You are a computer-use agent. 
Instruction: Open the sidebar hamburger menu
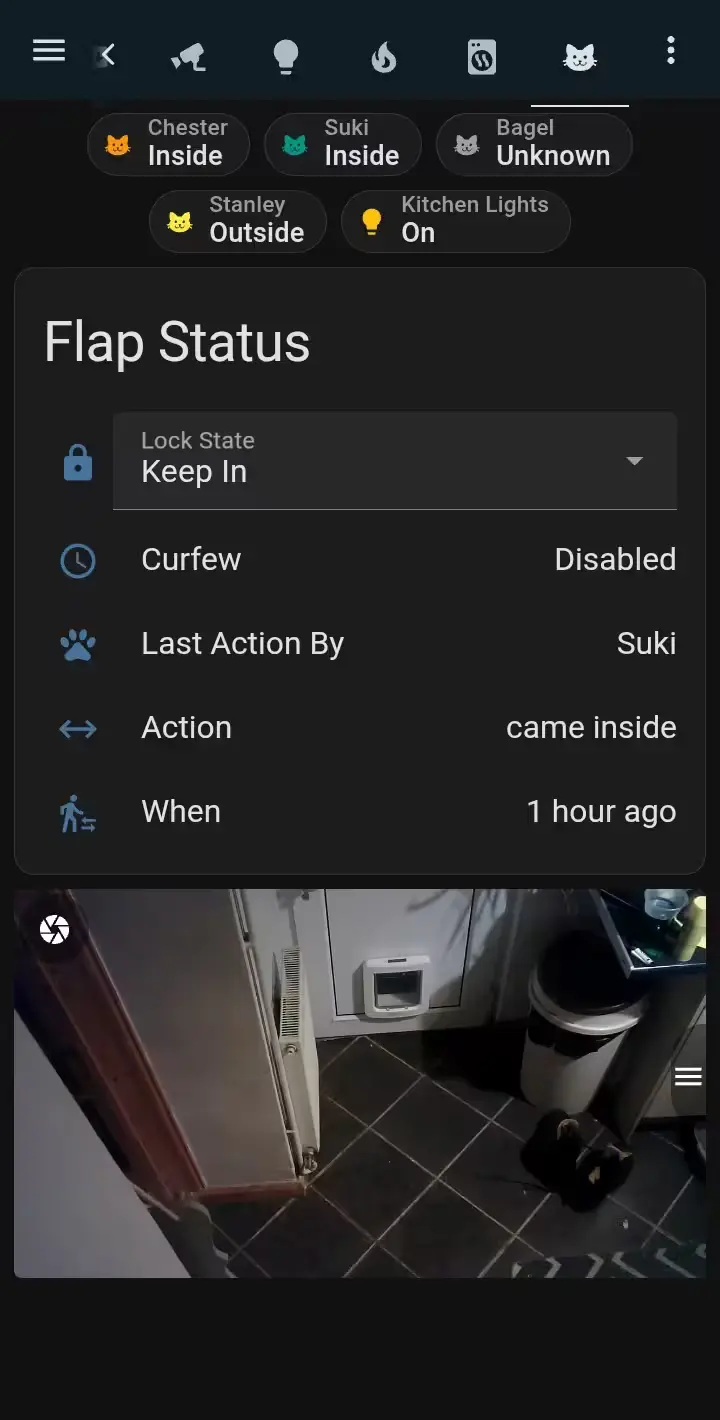48,51
